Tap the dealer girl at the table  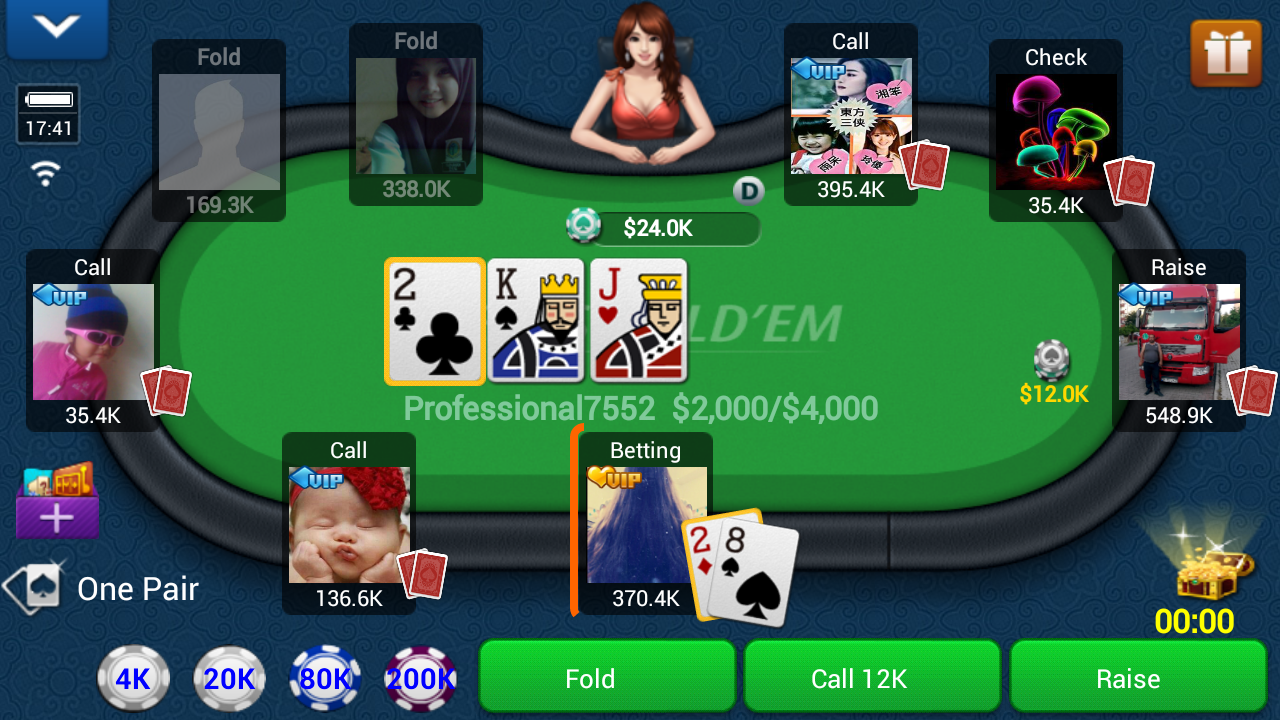[642, 85]
